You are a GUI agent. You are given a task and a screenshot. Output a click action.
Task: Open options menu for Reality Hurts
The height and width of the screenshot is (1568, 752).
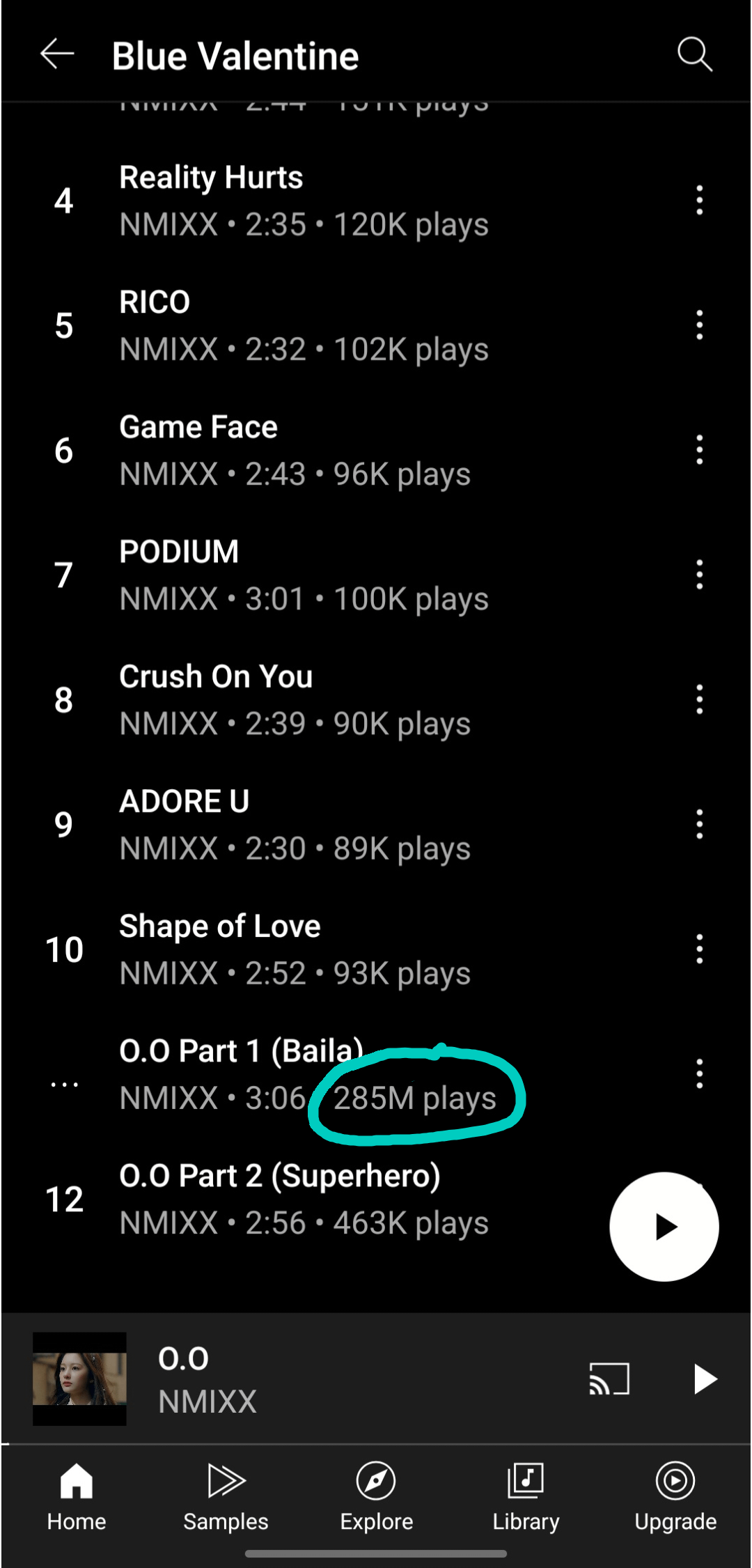[699, 201]
